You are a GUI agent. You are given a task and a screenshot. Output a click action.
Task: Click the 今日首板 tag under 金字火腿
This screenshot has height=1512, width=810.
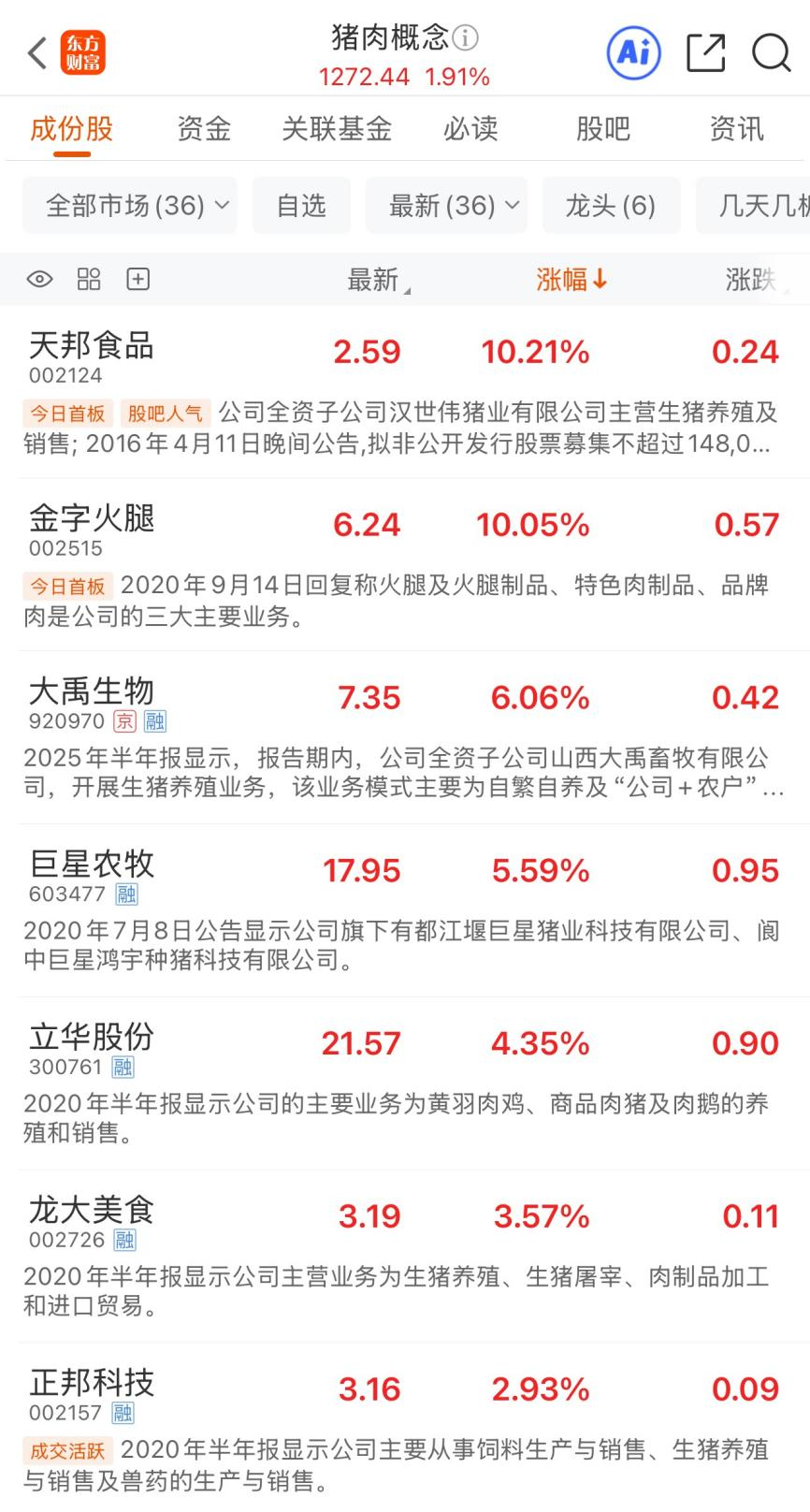[66, 586]
